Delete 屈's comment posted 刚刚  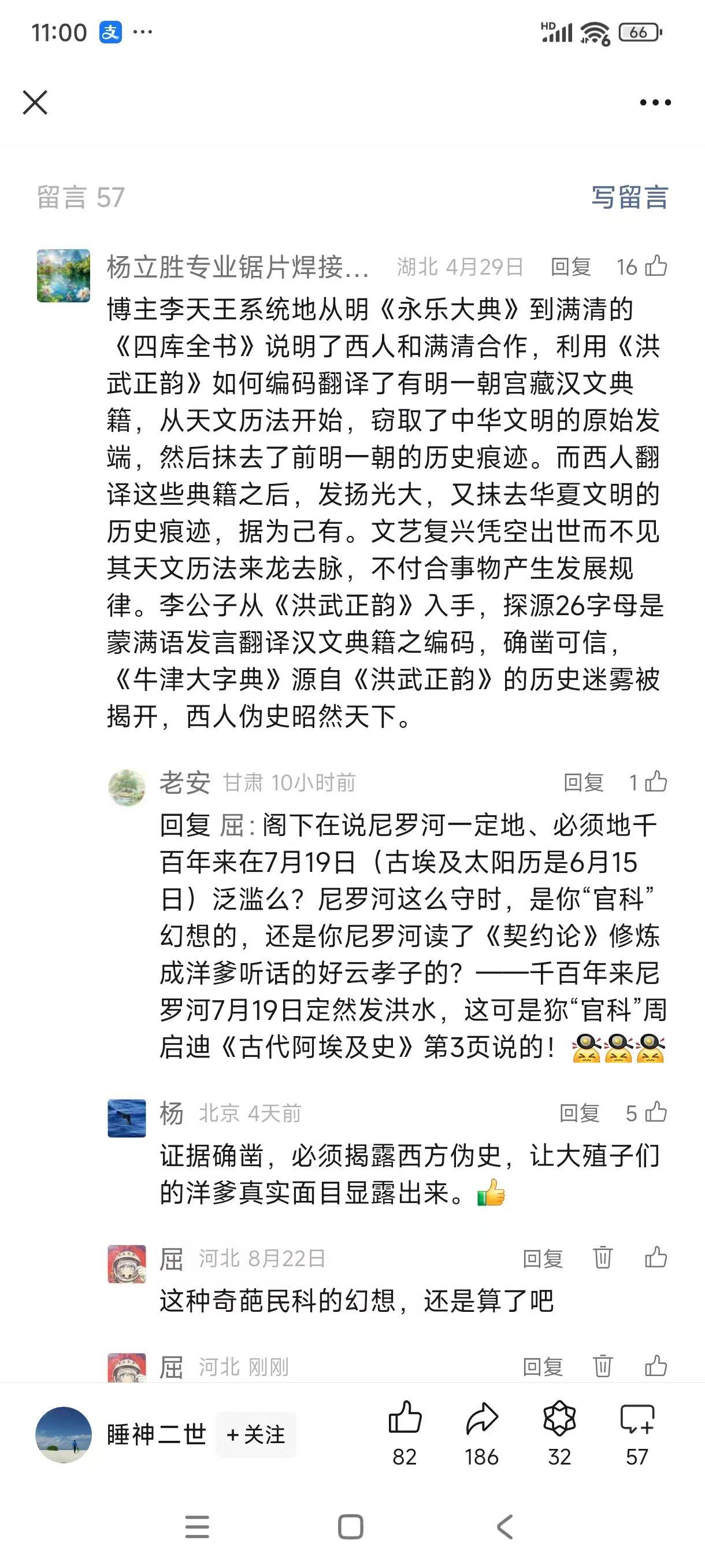coord(603,1366)
